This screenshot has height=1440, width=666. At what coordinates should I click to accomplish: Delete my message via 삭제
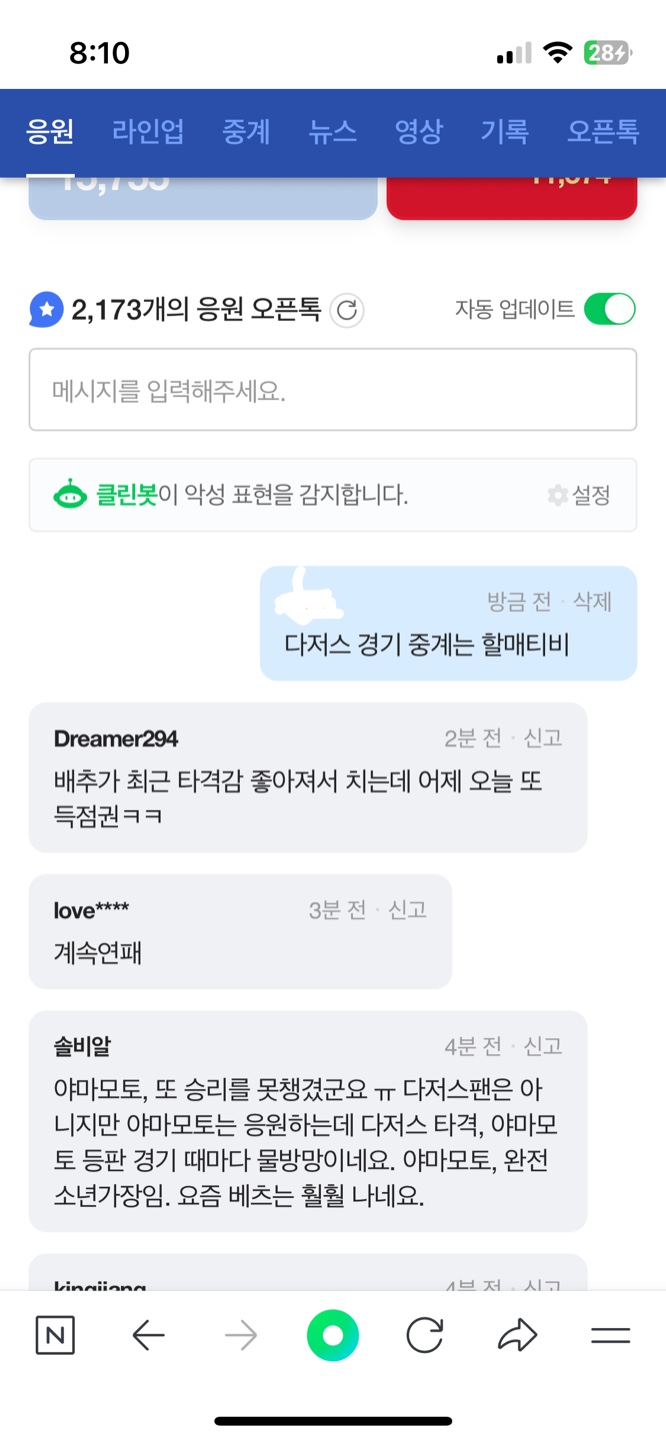click(591, 602)
